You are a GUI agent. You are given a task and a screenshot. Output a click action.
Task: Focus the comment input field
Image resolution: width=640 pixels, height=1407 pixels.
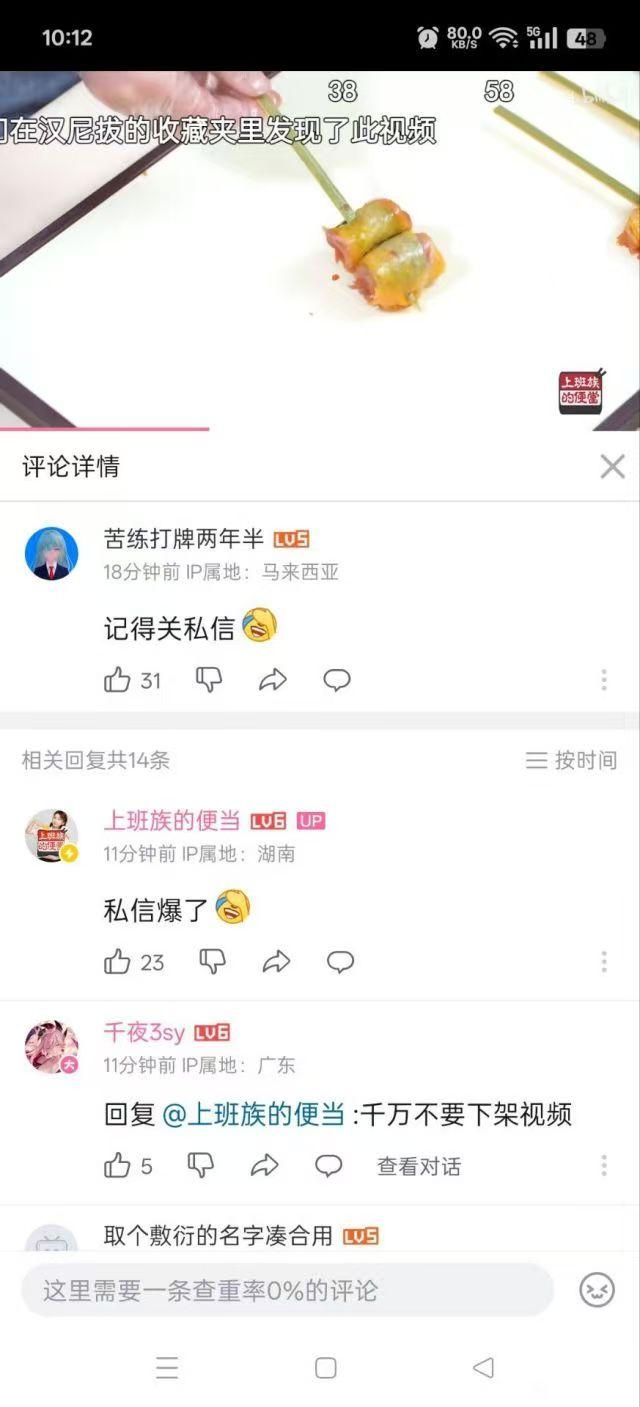287,1290
